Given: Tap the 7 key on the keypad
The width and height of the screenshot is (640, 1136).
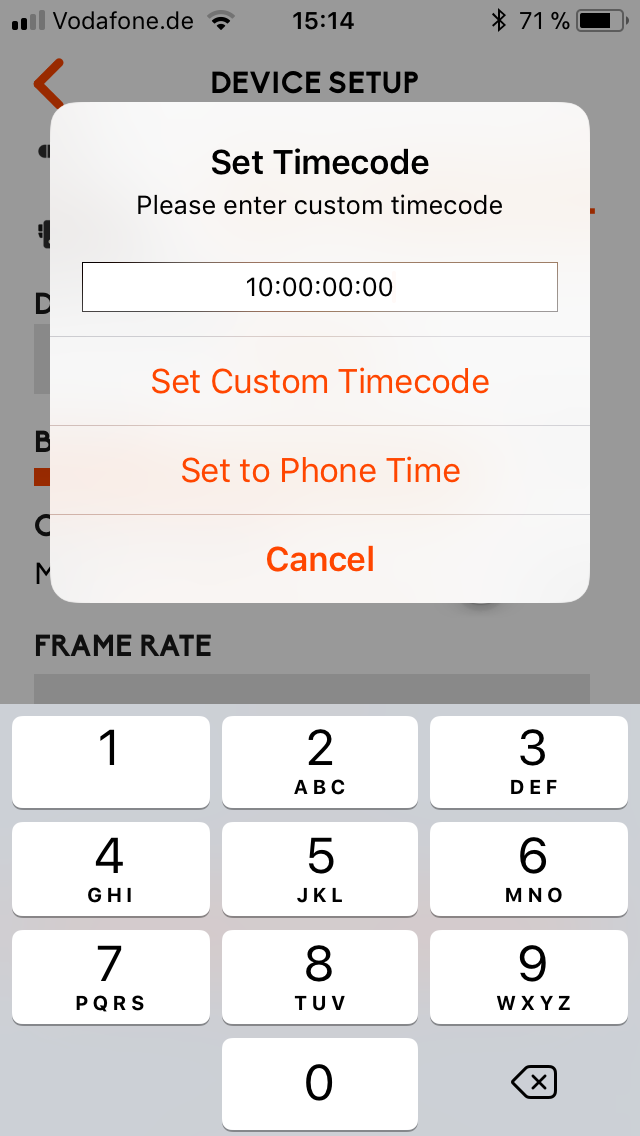Looking at the screenshot, I should click(110, 976).
